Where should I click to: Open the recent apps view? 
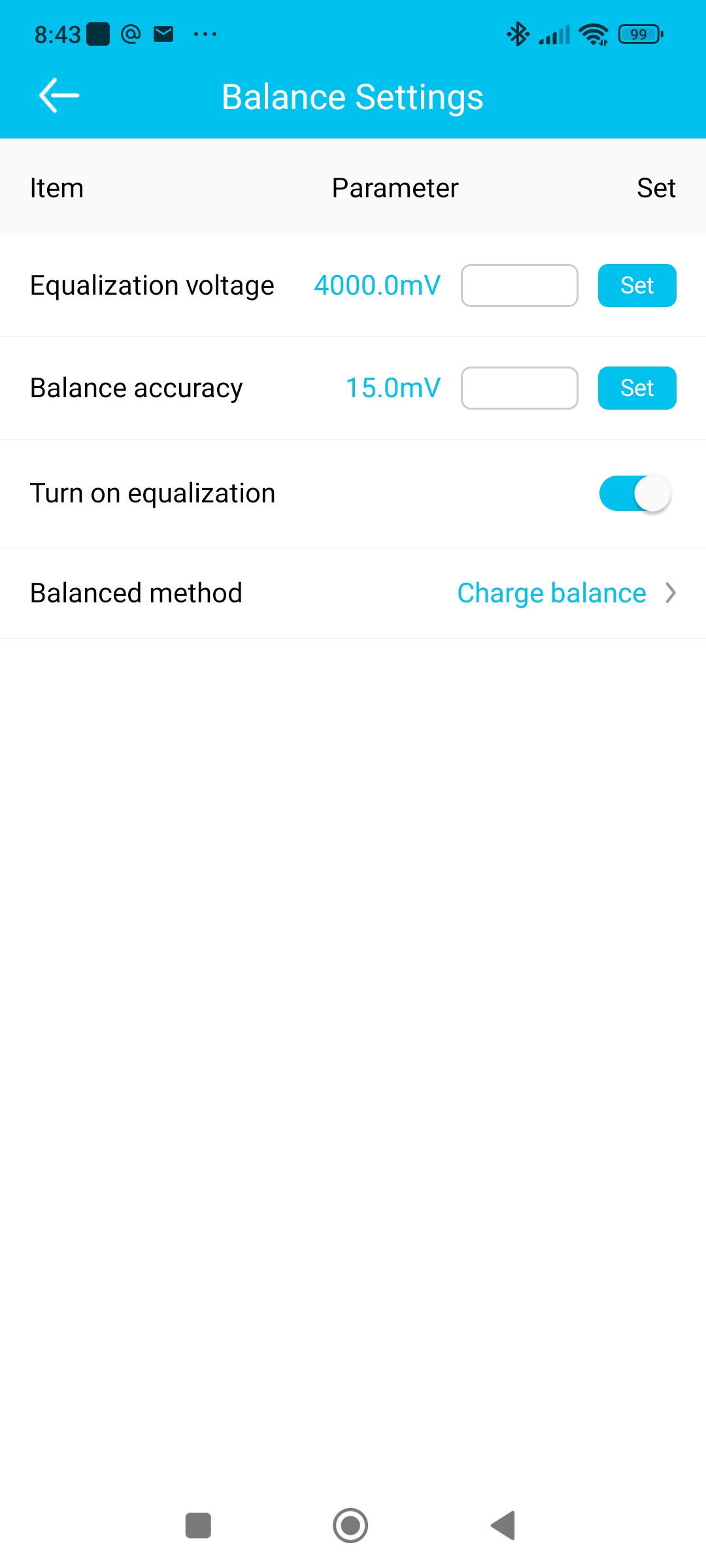coord(198,1526)
